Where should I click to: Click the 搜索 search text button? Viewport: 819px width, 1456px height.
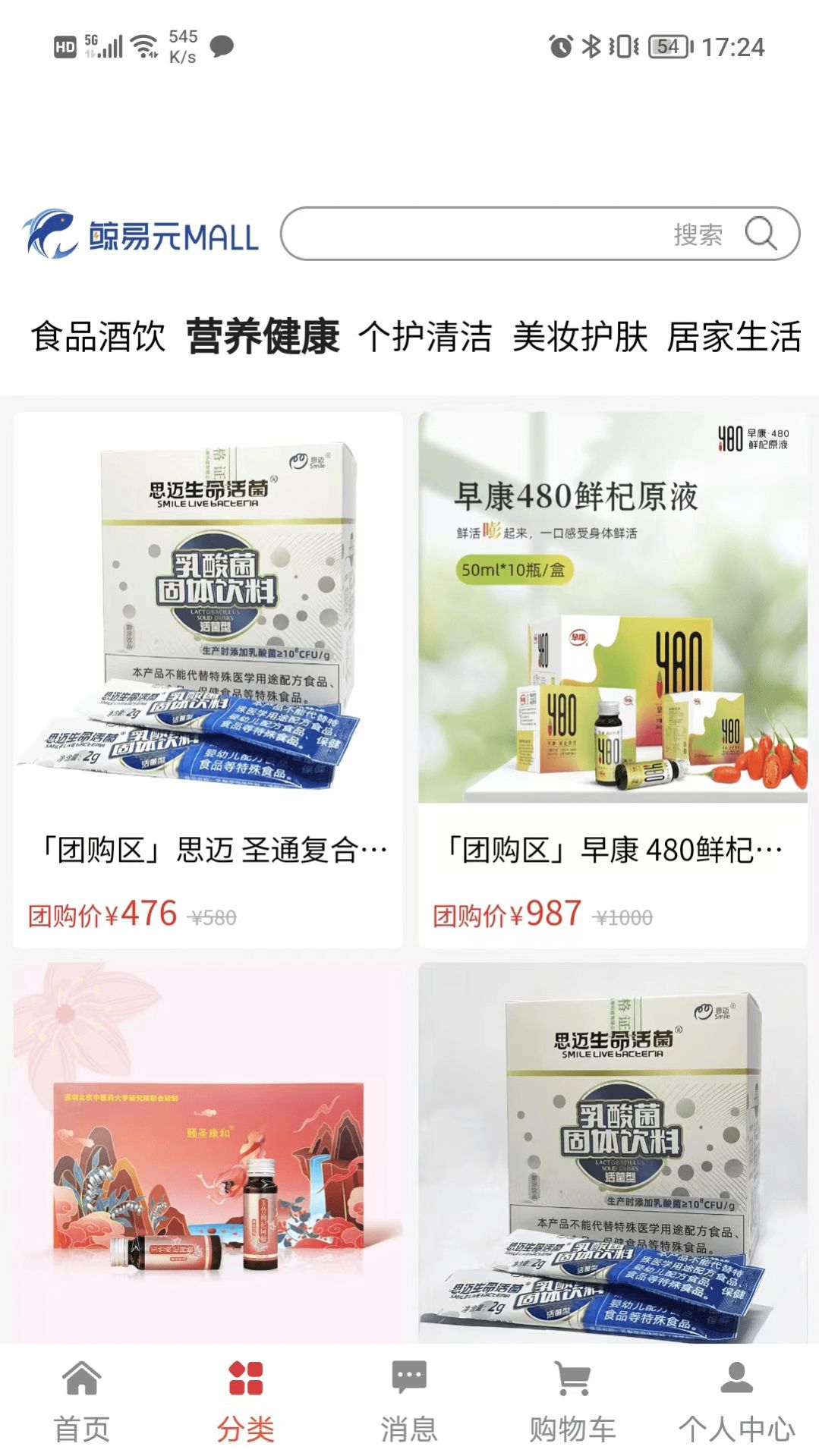(698, 236)
